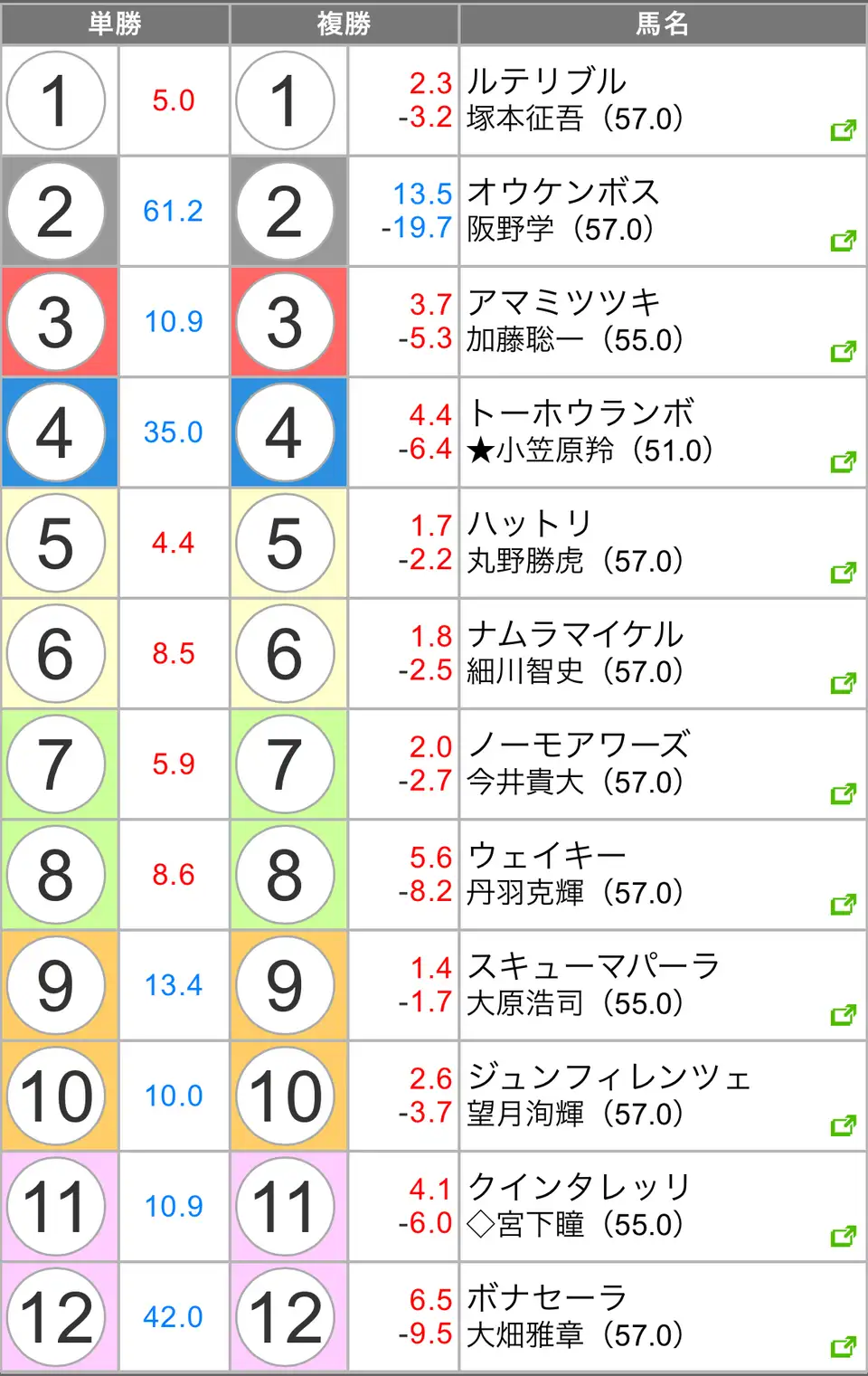
Task: Tap the external link for ウェイキー
Action: pyautogui.click(x=843, y=905)
